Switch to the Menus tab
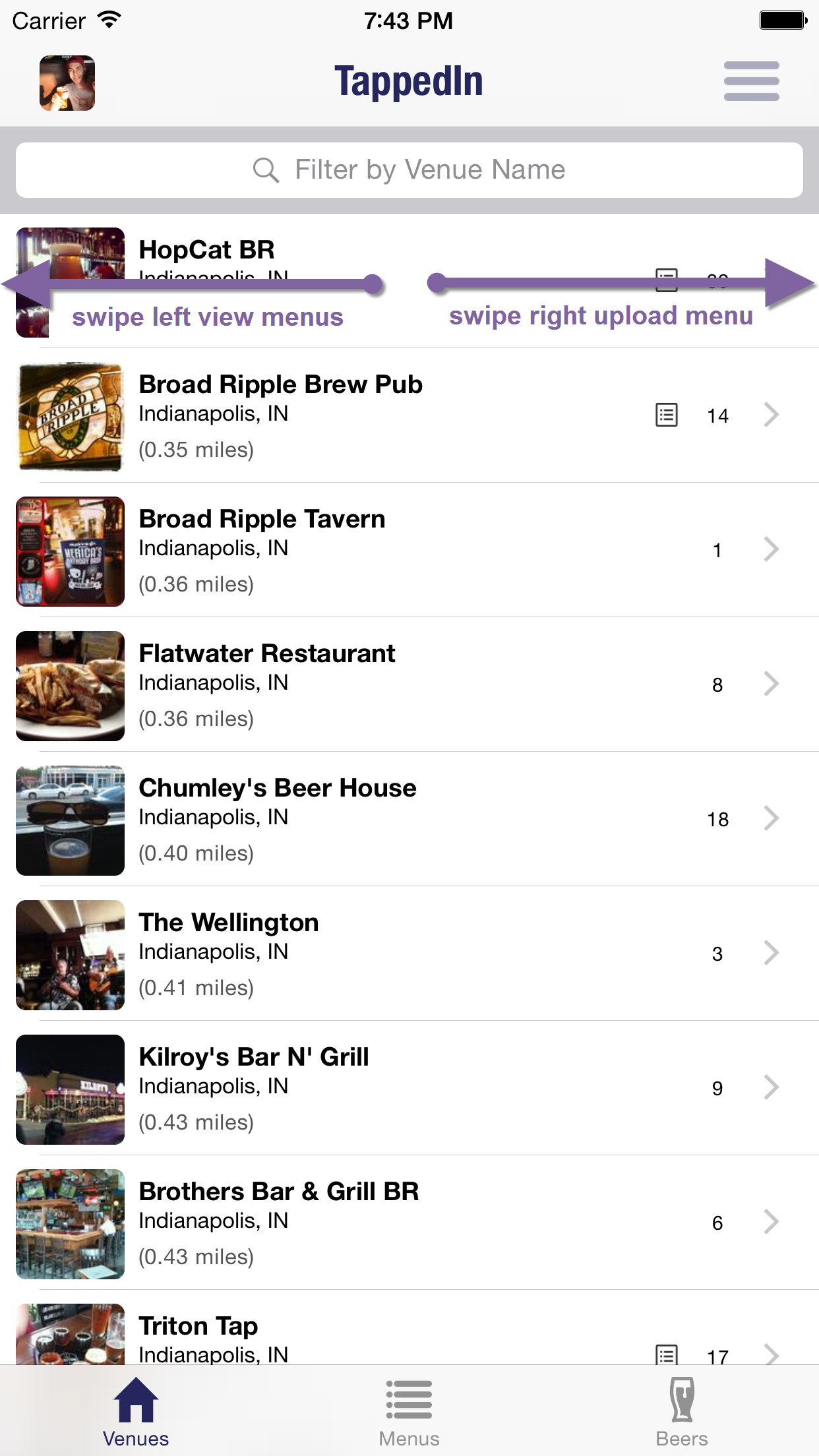This screenshot has width=819, height=1456. tap(409, 1411)
